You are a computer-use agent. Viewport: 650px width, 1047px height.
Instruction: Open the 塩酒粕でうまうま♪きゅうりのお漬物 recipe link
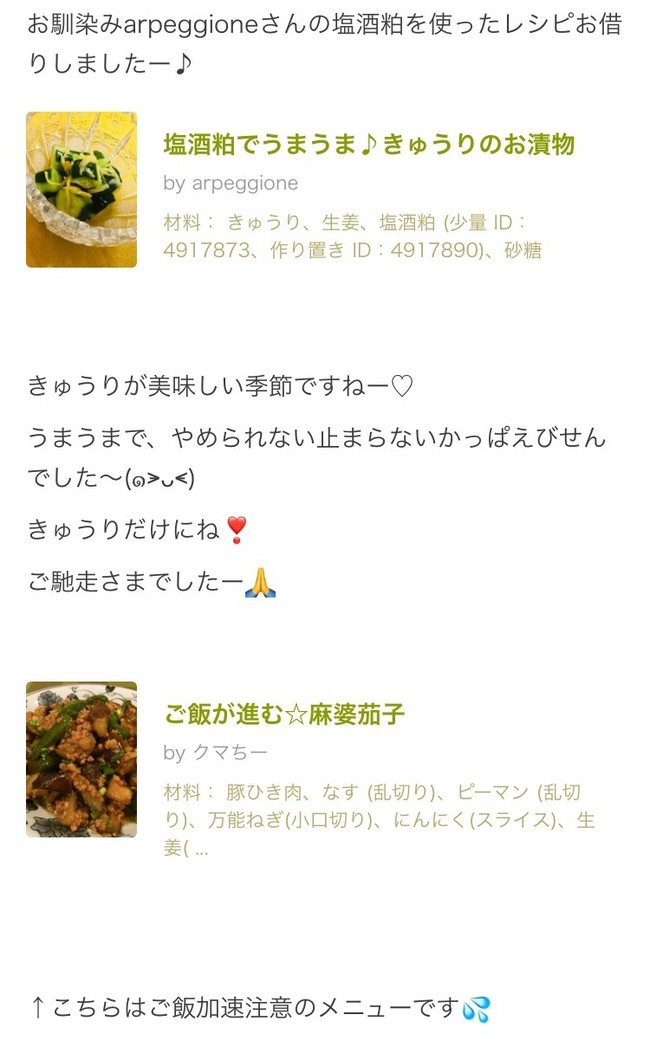tap(369, 144)
